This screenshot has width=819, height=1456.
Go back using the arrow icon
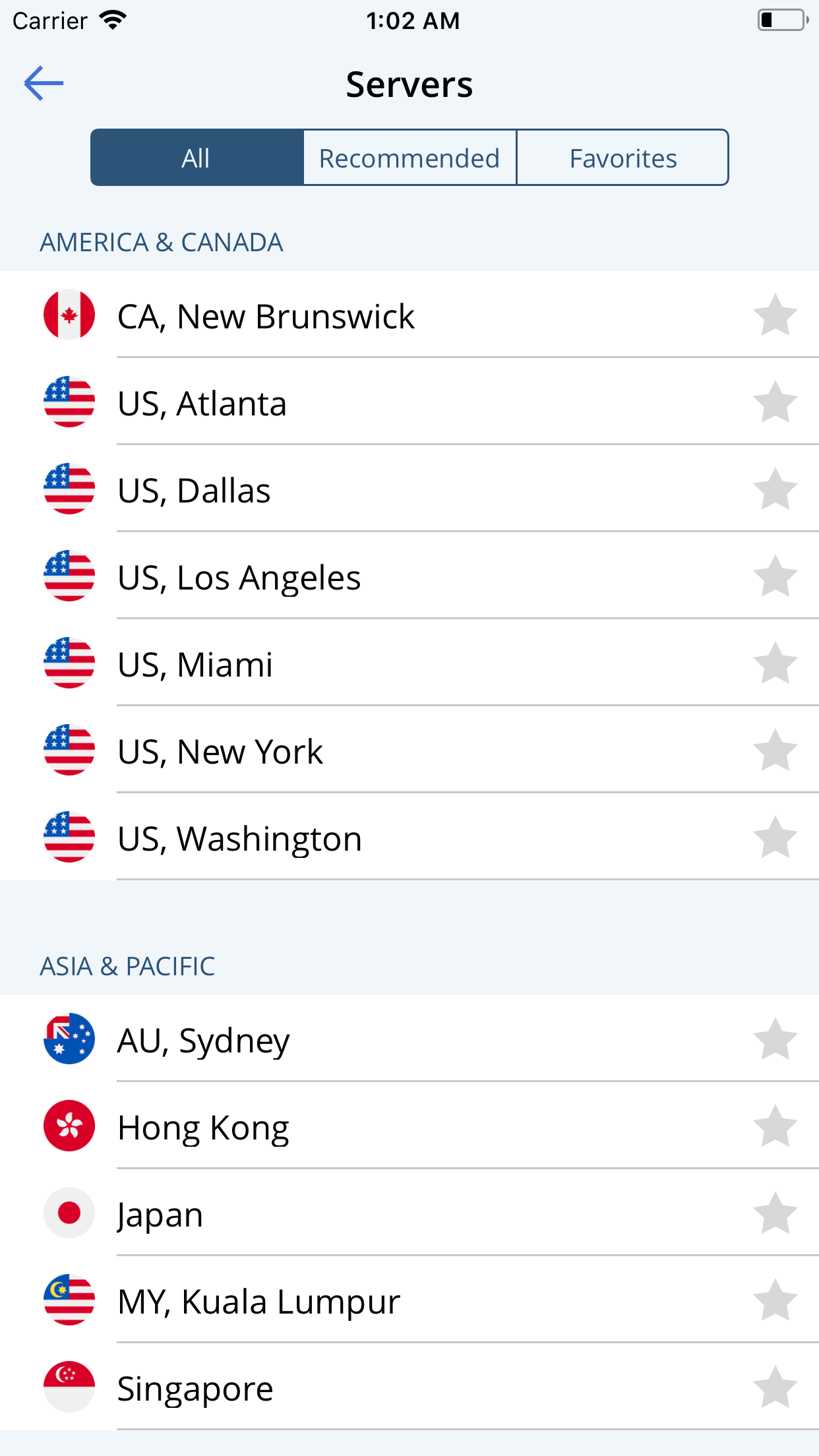pos(44,83)
